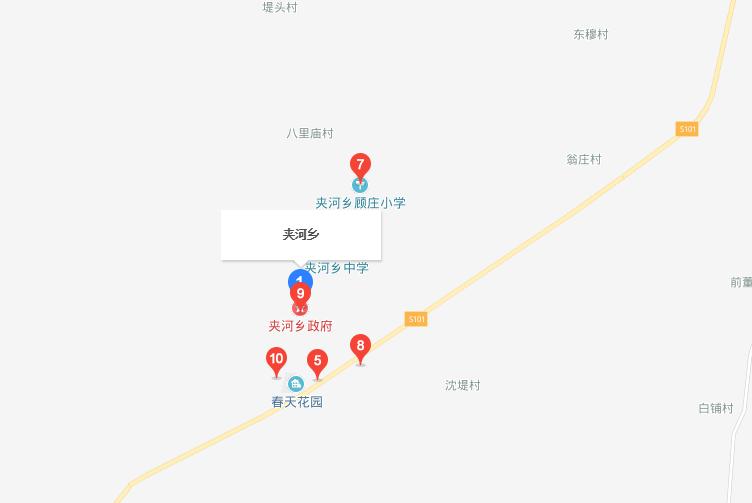Select red marker number 9

point(300,293)
